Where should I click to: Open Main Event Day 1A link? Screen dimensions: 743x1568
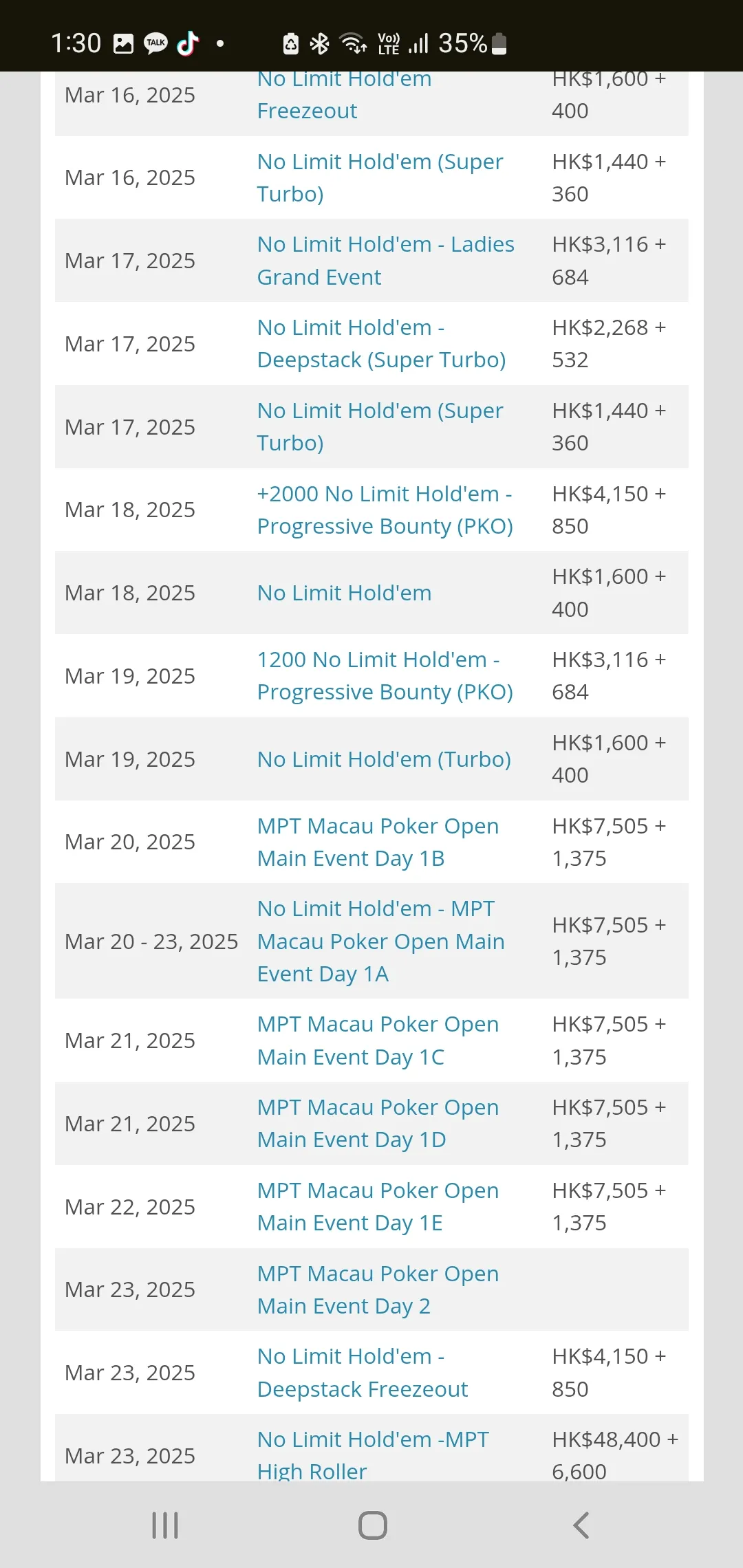coord(380,941)
